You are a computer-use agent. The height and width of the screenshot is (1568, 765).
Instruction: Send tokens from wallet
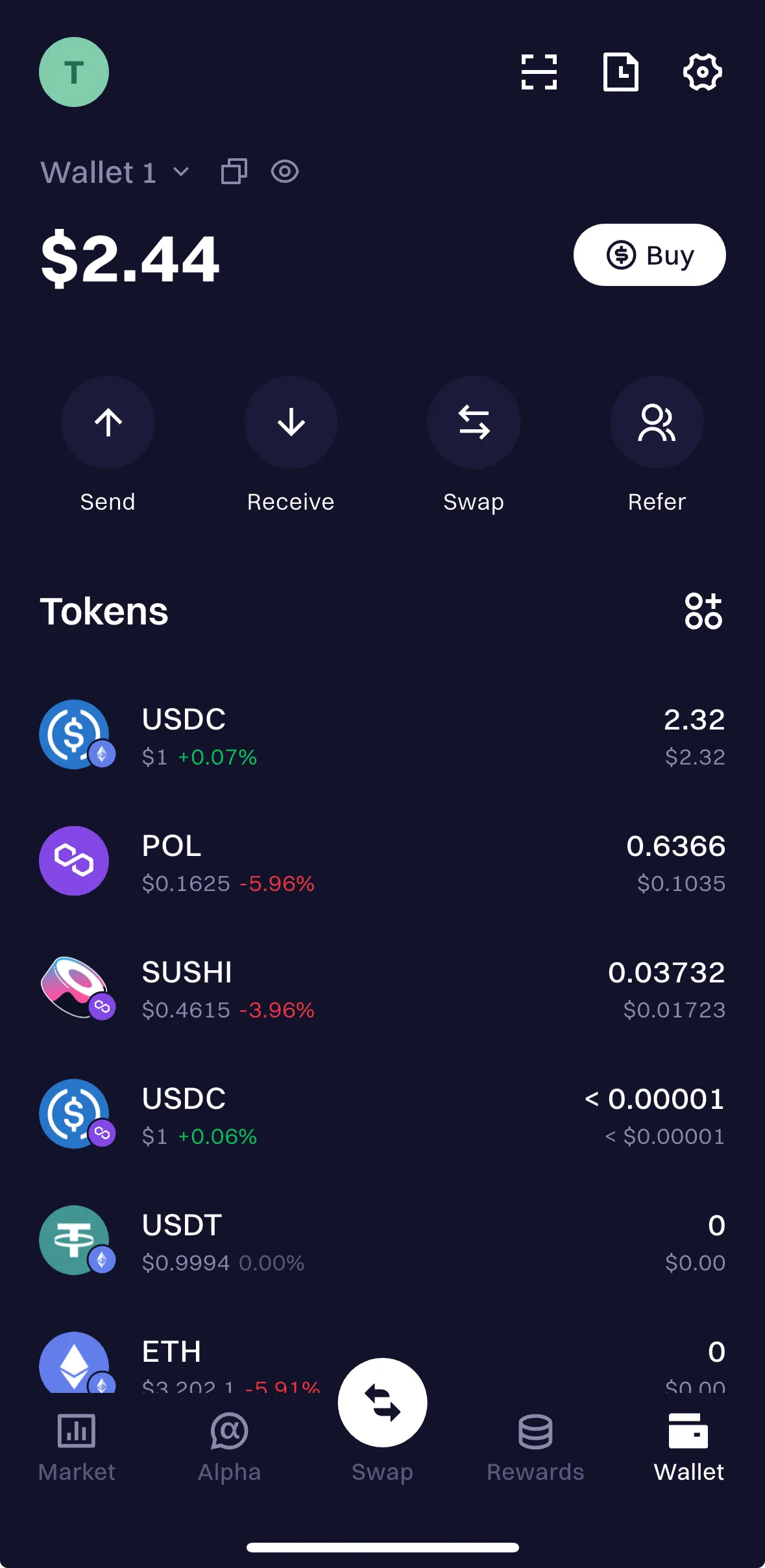point(108,423)
